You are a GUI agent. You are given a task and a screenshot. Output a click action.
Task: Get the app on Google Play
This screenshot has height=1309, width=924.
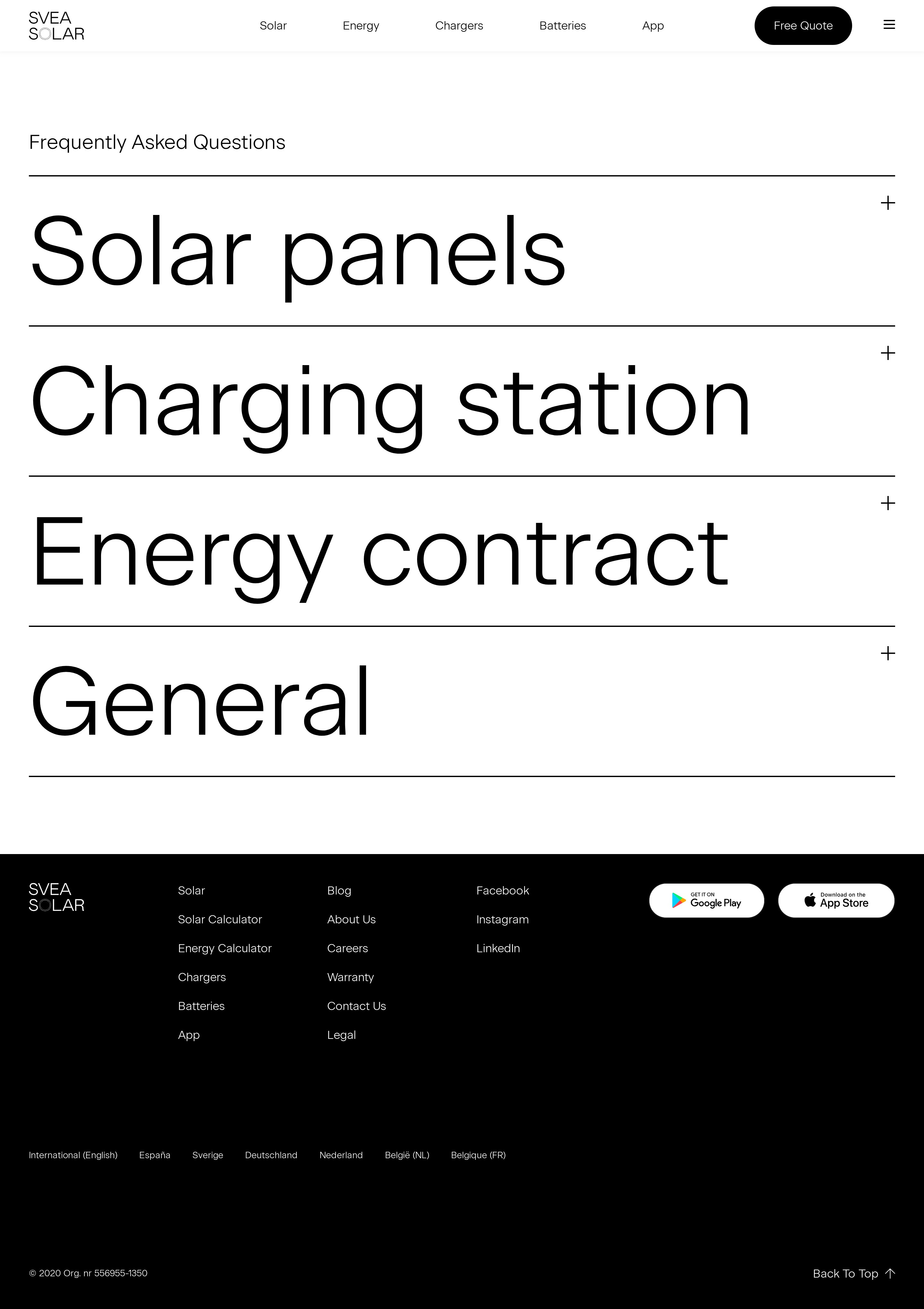(x=706, y=901)
